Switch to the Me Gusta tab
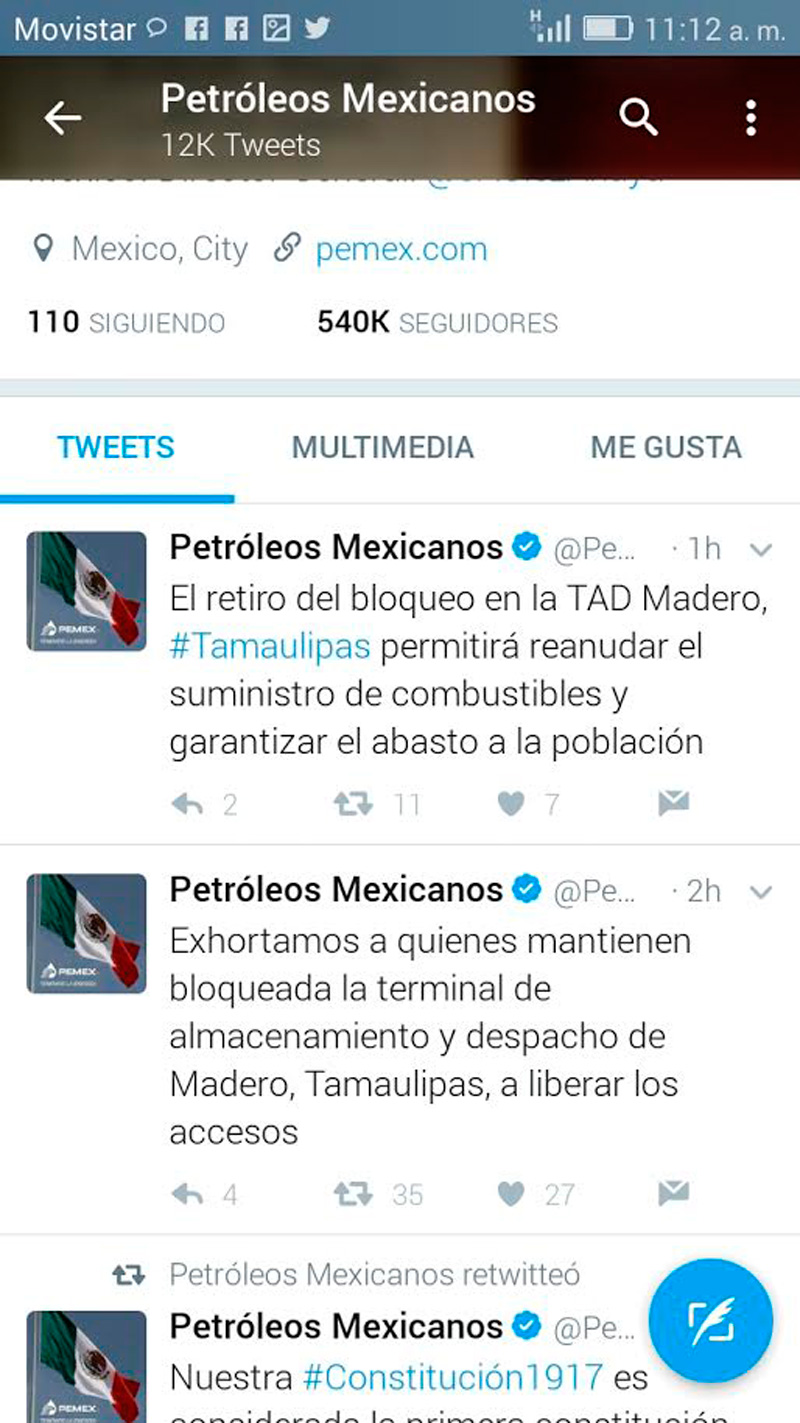Image resolution: width=800 pixels, height=1423 pixels. (666, 447)
